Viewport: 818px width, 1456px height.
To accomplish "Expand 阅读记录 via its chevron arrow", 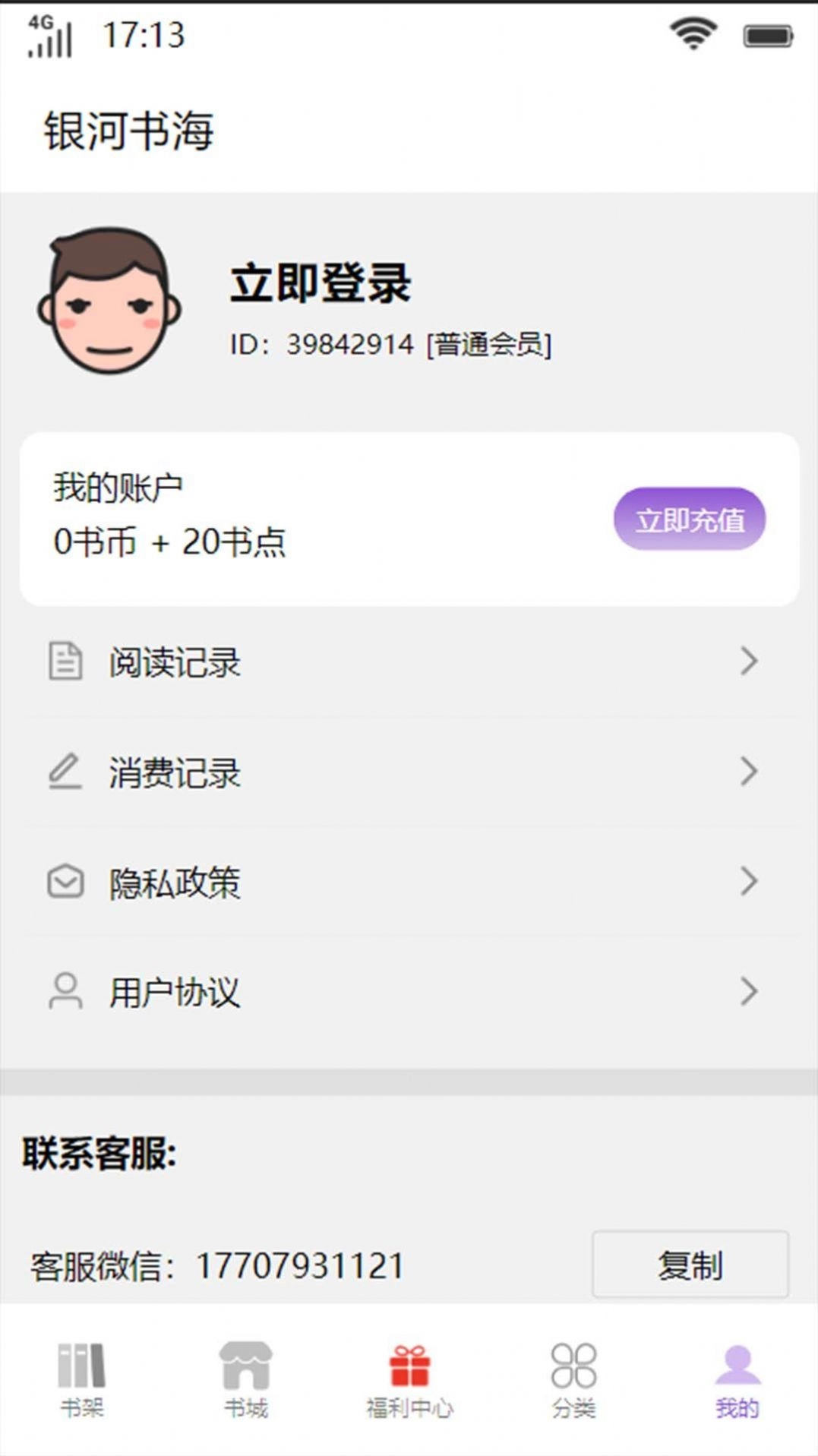I will click(x=749, y=662).
